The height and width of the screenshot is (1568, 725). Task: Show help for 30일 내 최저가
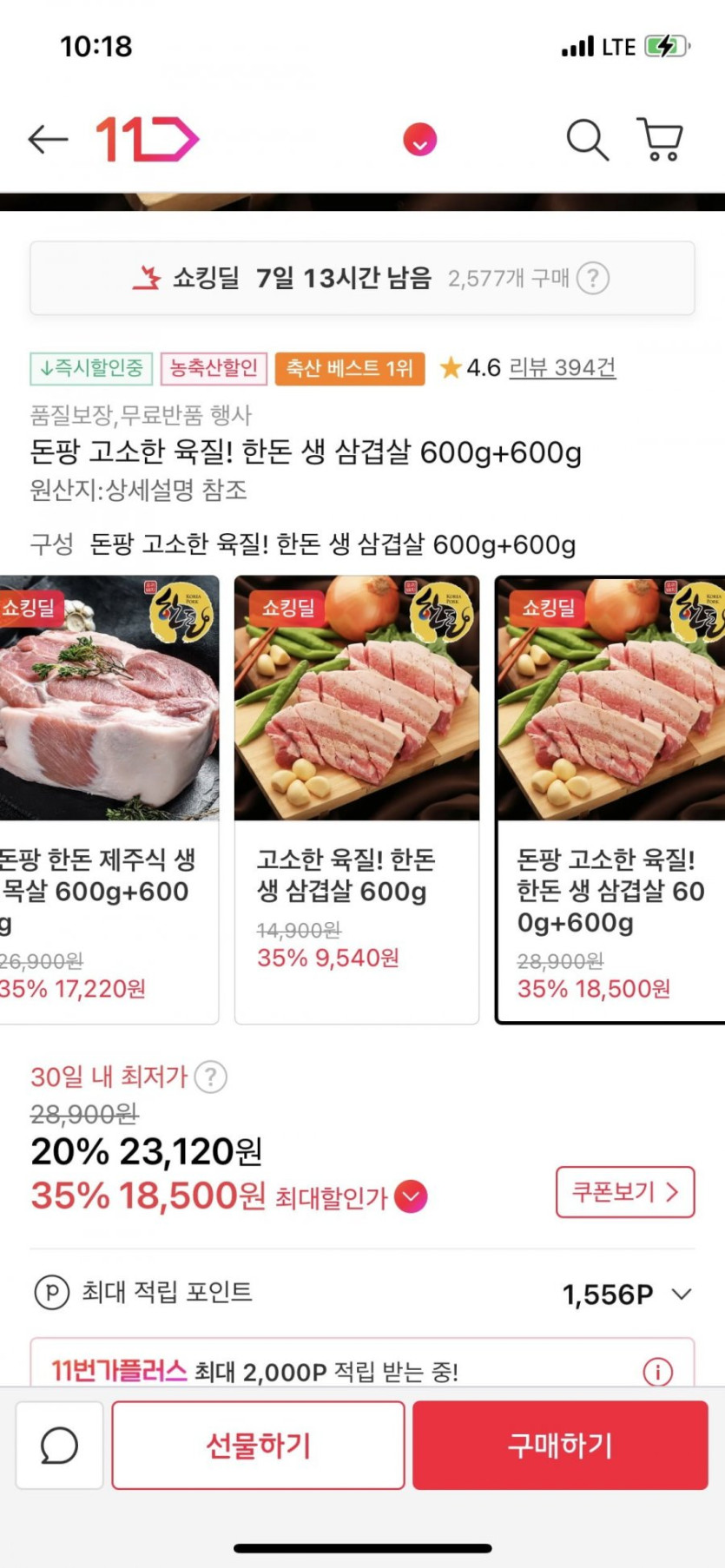(210, 1077)
